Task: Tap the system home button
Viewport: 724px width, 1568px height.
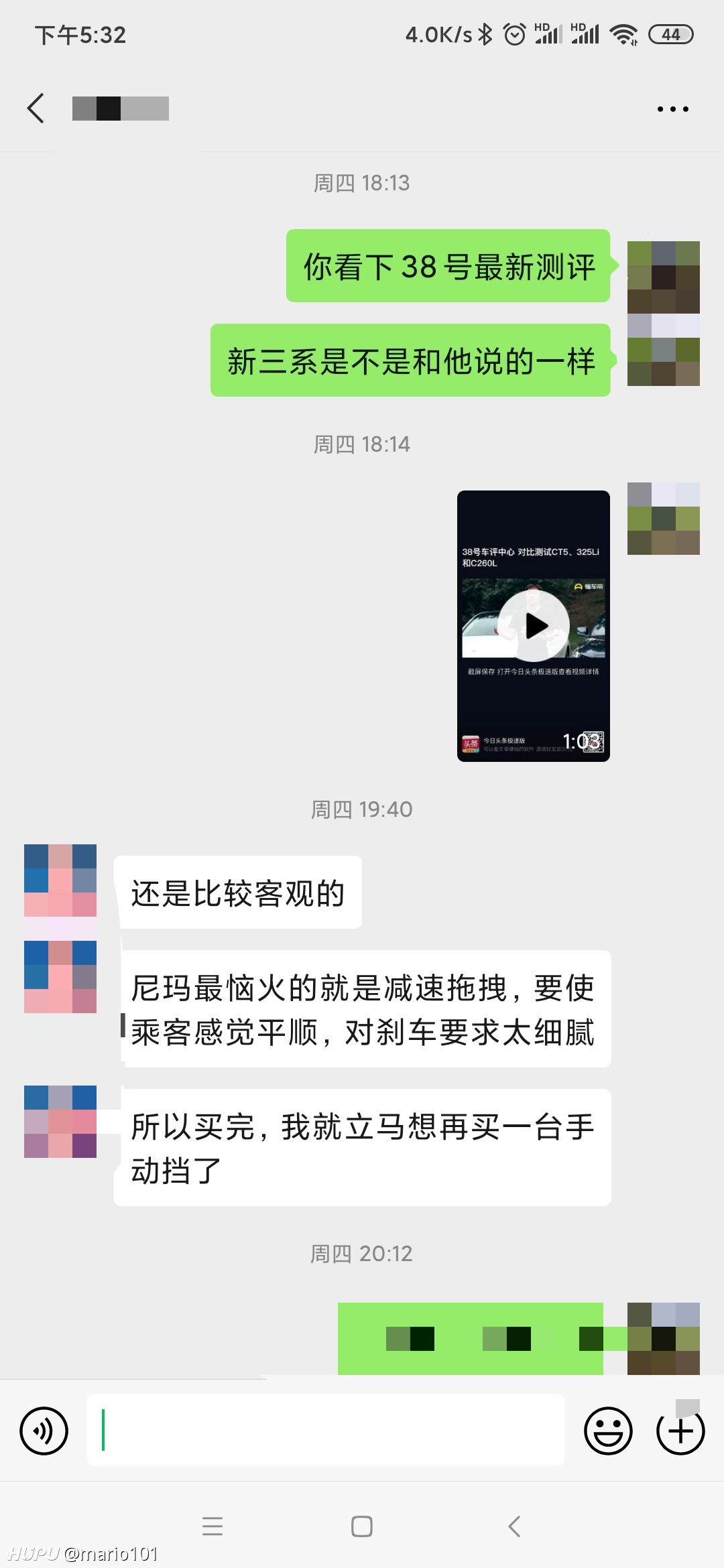Action: coord(362,1526)
